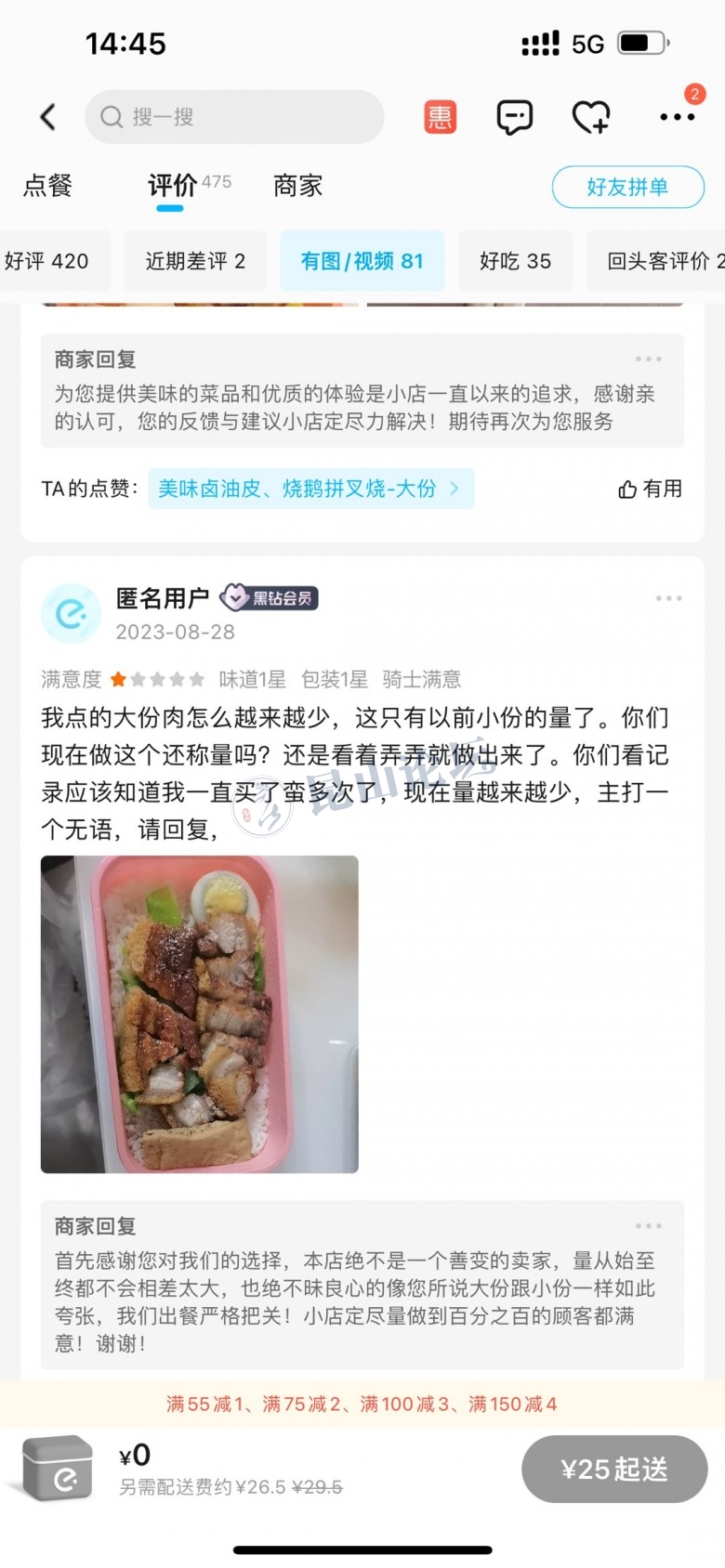View the review's lunch box photo

pos(199,1013)
